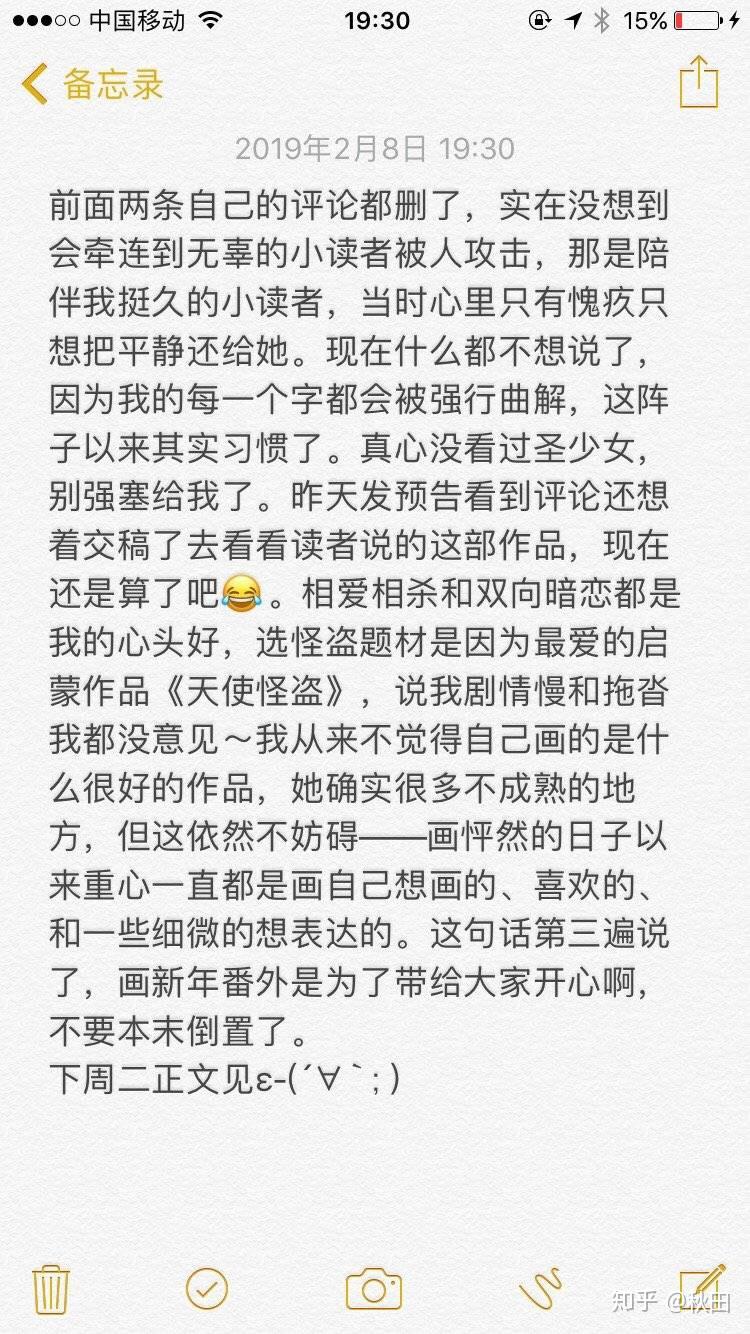
Task: Compose a new note
Action: tap(701, 1286)
